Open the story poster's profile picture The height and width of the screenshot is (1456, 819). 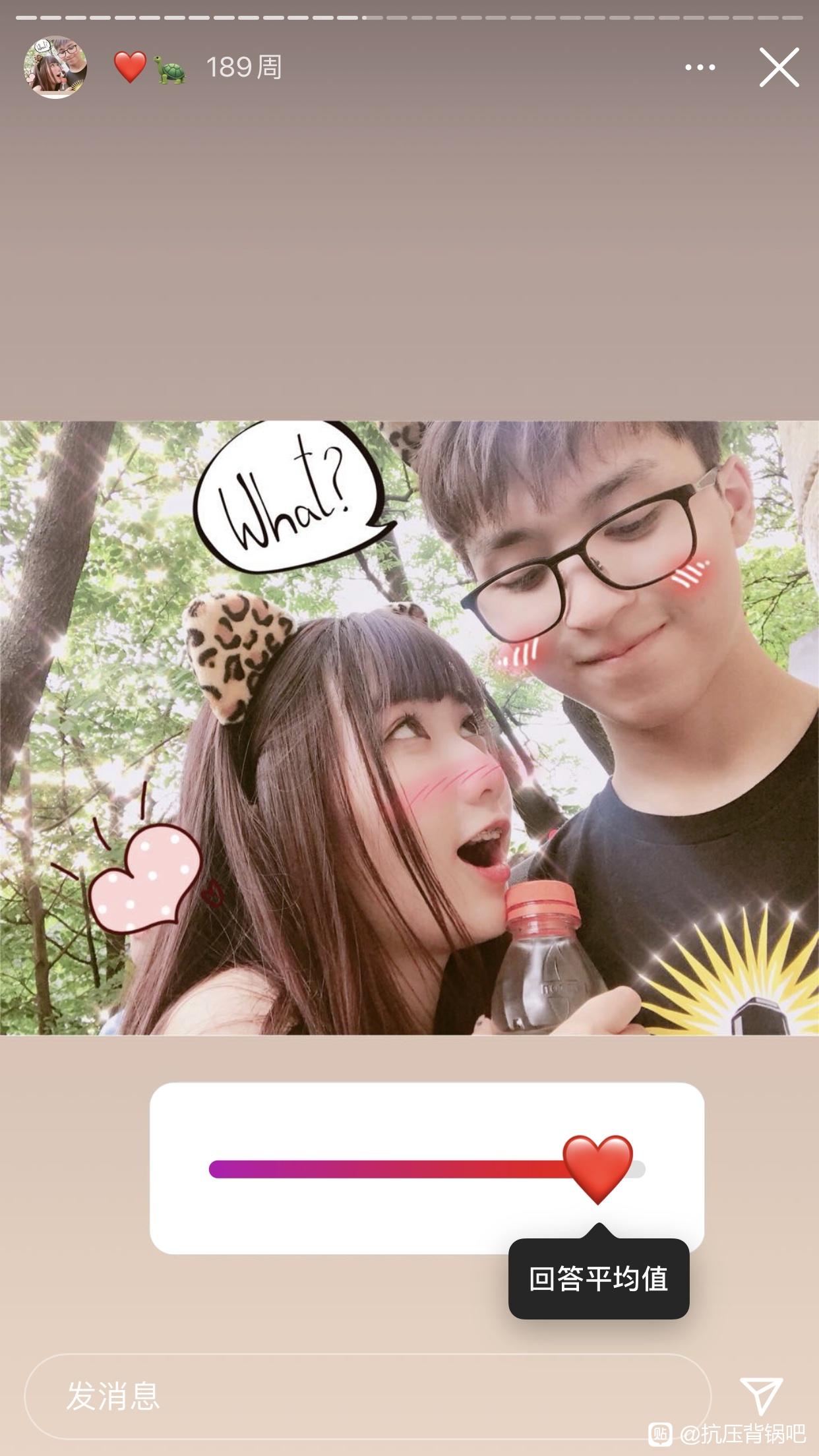coord(55,67)
